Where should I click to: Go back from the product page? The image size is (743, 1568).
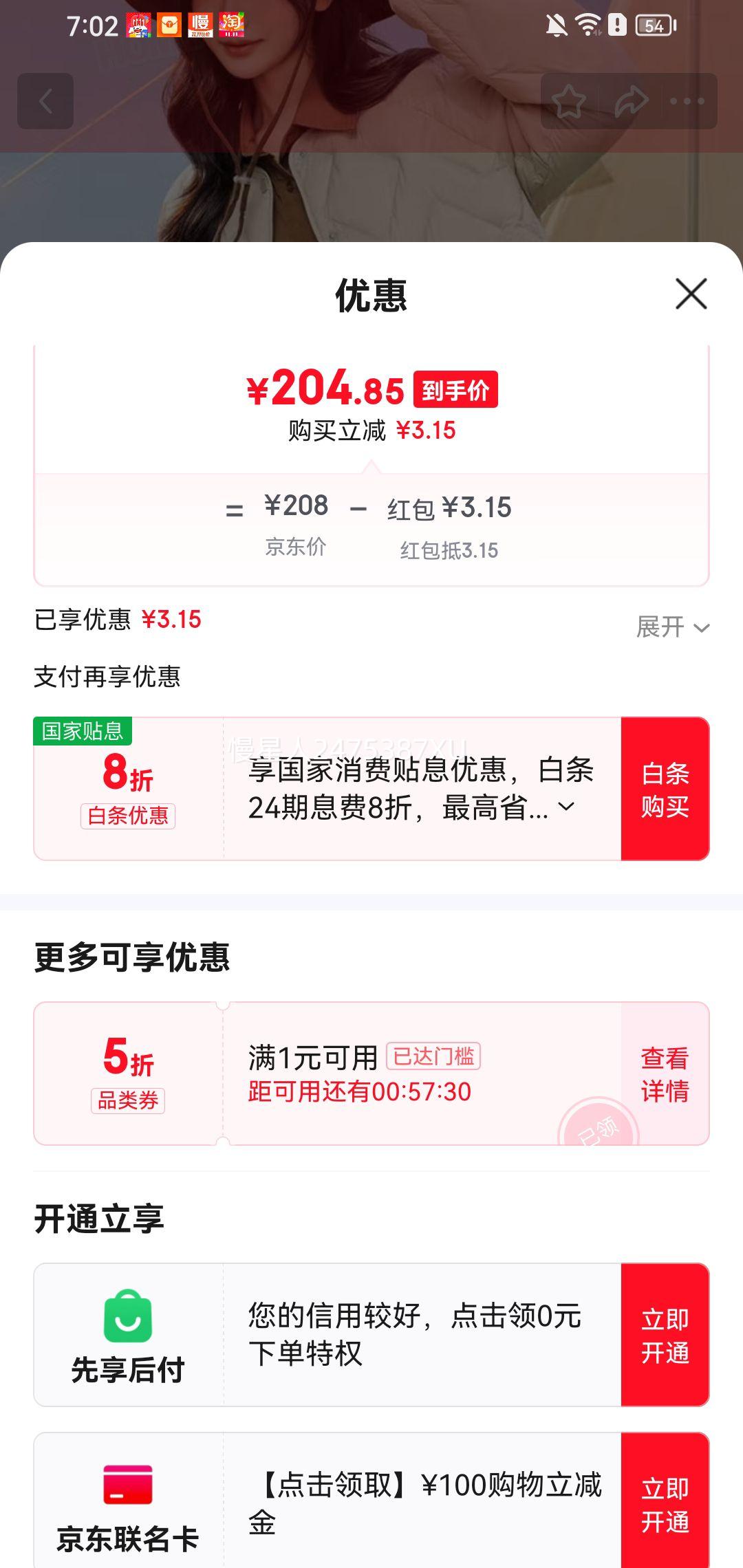[45, 101]
